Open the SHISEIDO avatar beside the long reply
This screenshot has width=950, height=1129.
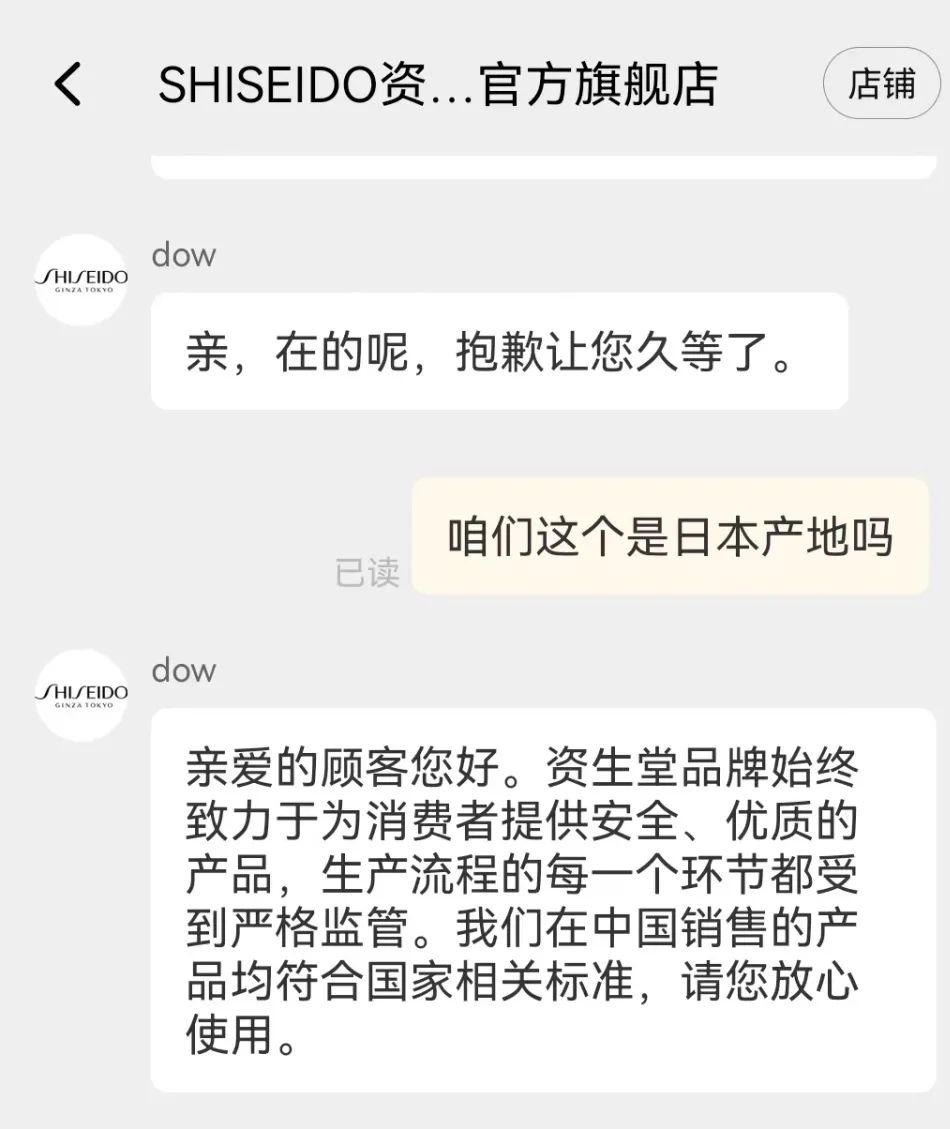click(81, 695)
